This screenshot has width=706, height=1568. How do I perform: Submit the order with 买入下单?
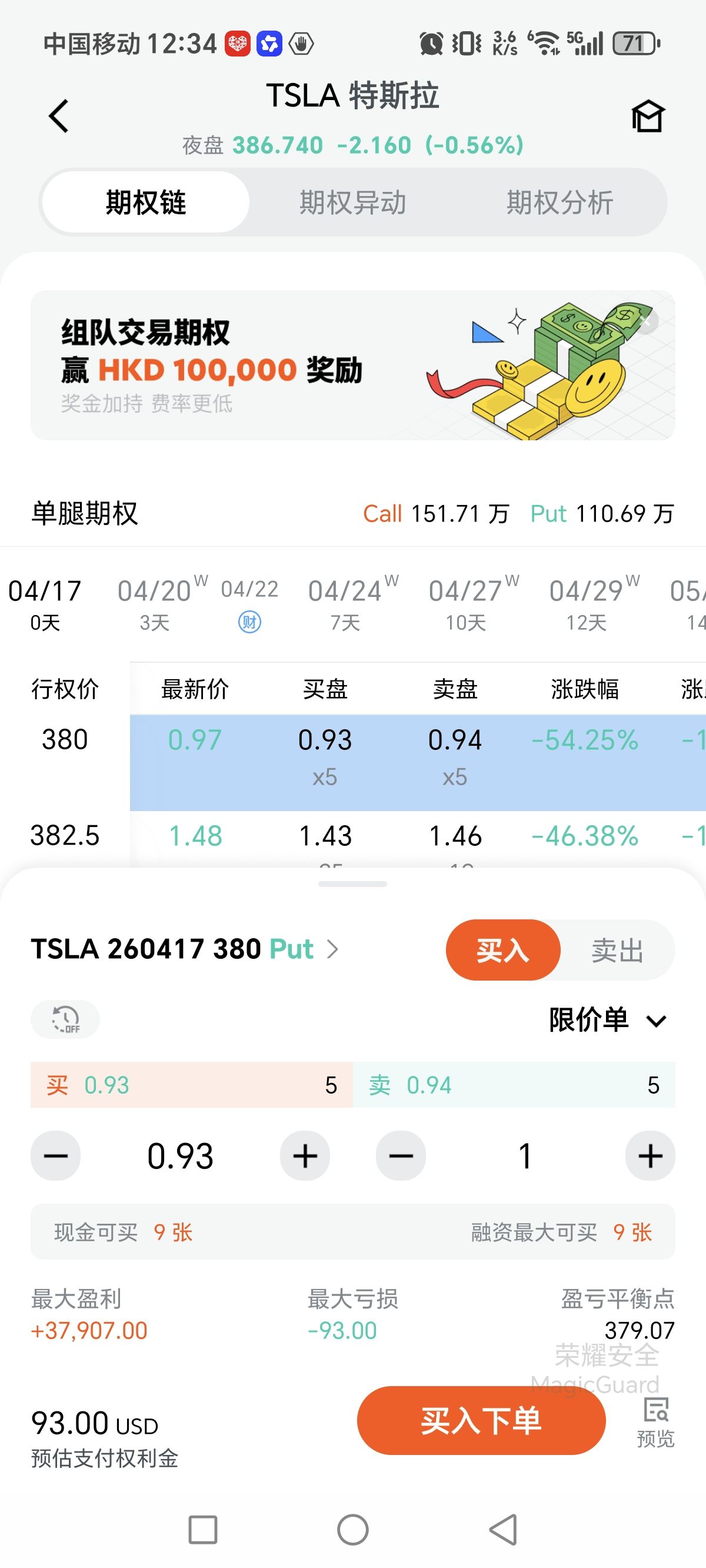pyautogui.click(x=481, y=1421)
